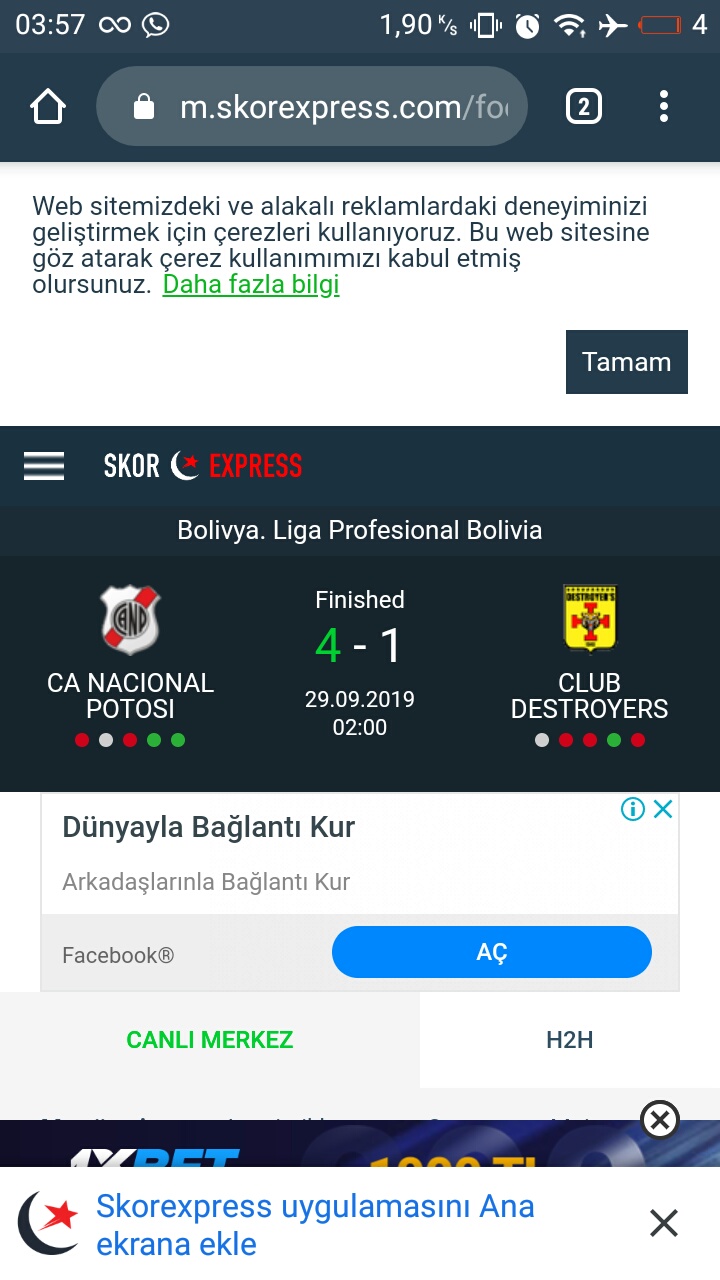The height and width of the screenshot is (1280, 720).
Task: Dismiss the 1xBet banner ad
Action: tap(660, 1120)
